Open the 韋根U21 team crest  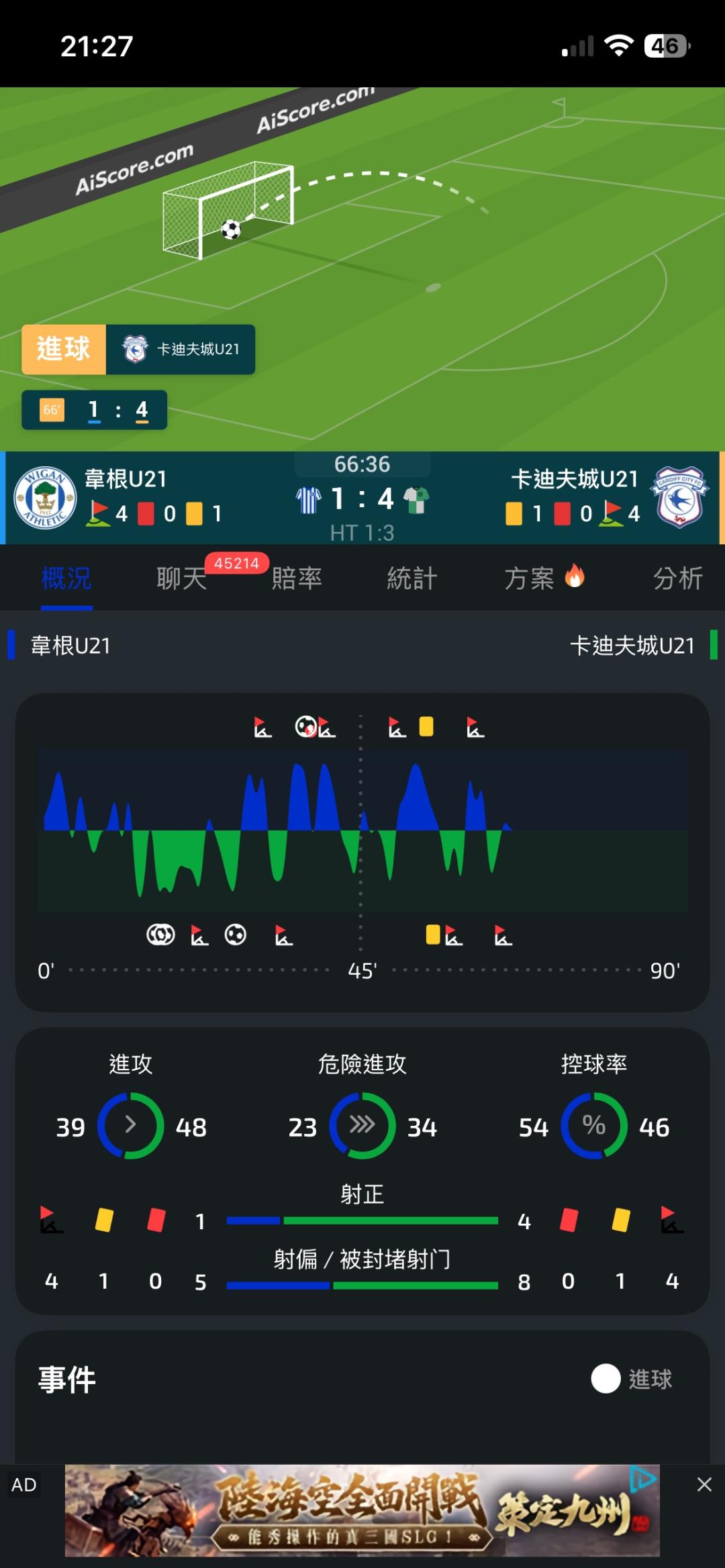pos(45,498)
